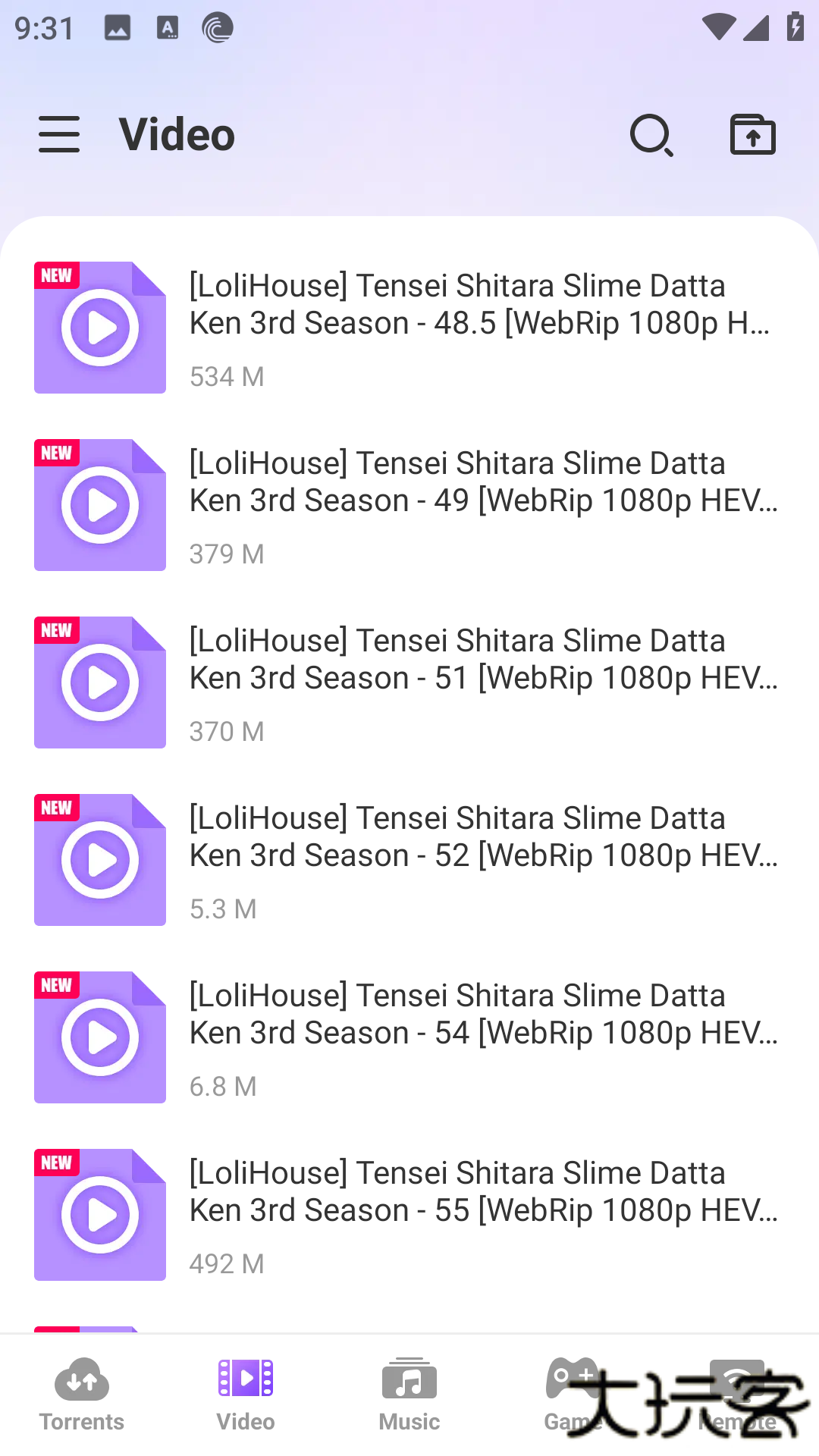Open the search function

tap(652, 135)
